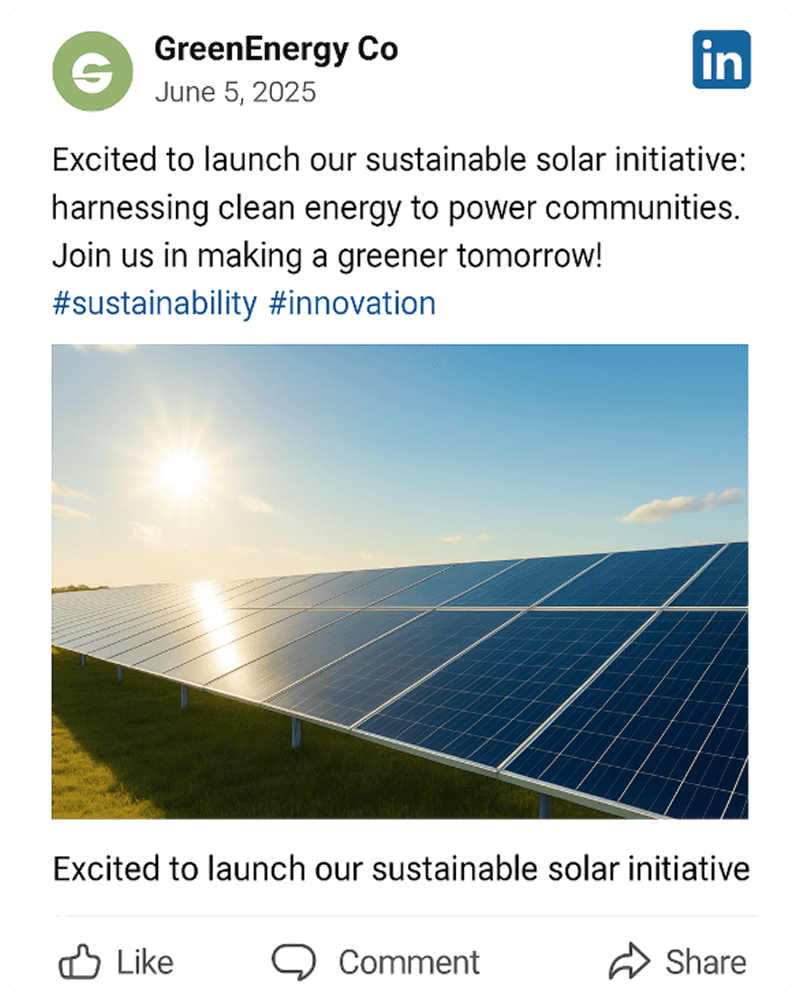
Task: Share the GreenEnergy Co post
Action: [677, 962]
